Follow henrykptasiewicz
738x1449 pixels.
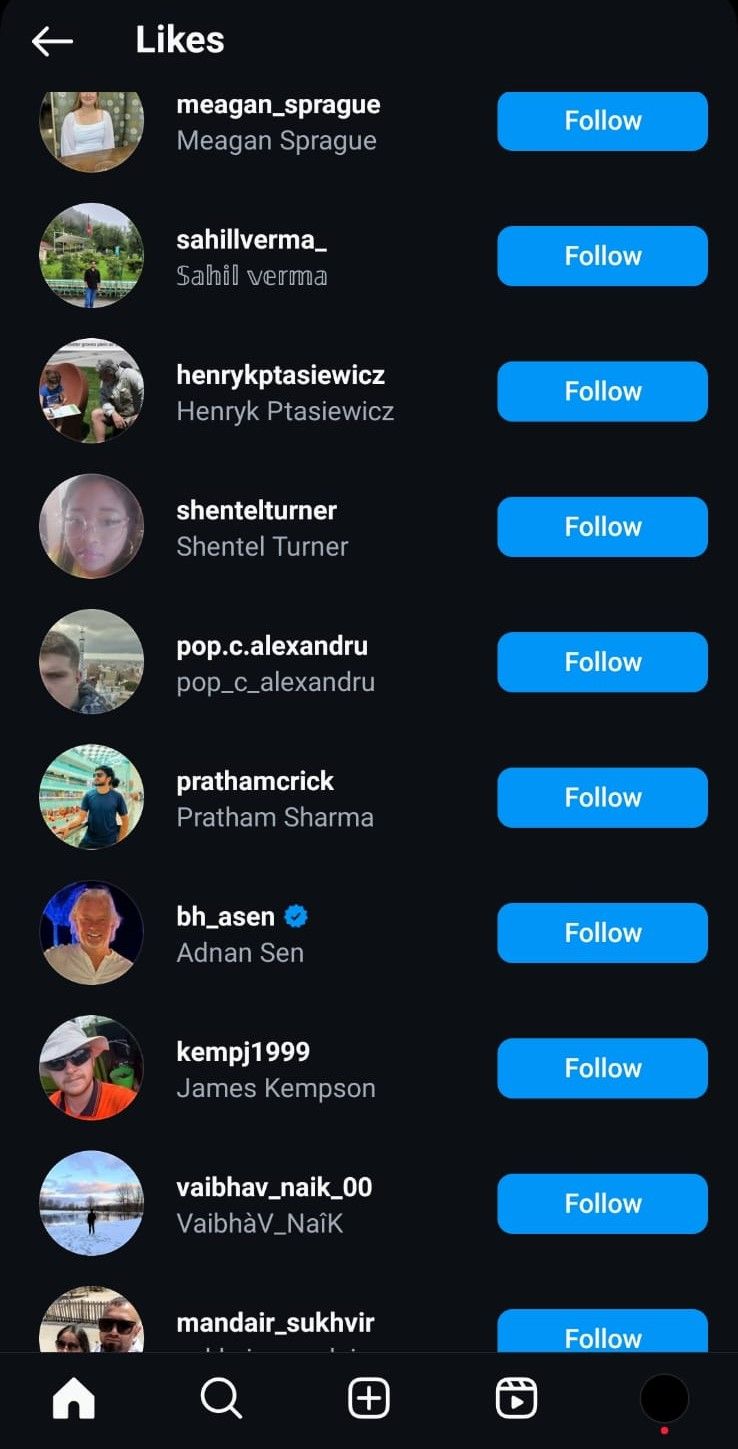(x=601, y=391)
